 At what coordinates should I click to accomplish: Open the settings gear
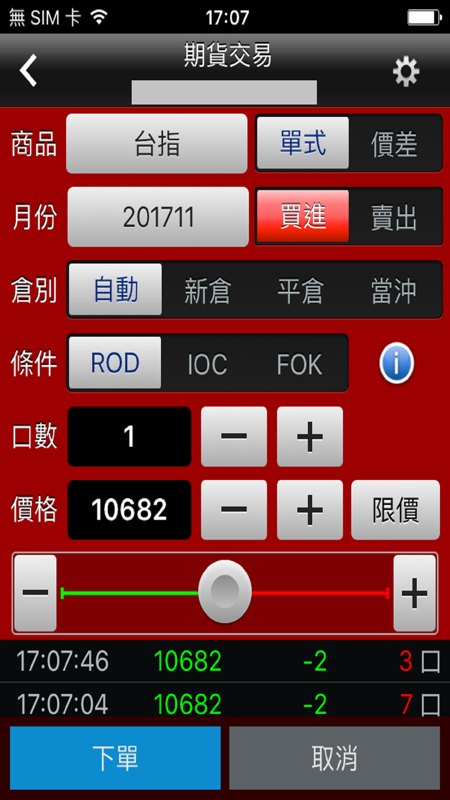coord(406,71)
